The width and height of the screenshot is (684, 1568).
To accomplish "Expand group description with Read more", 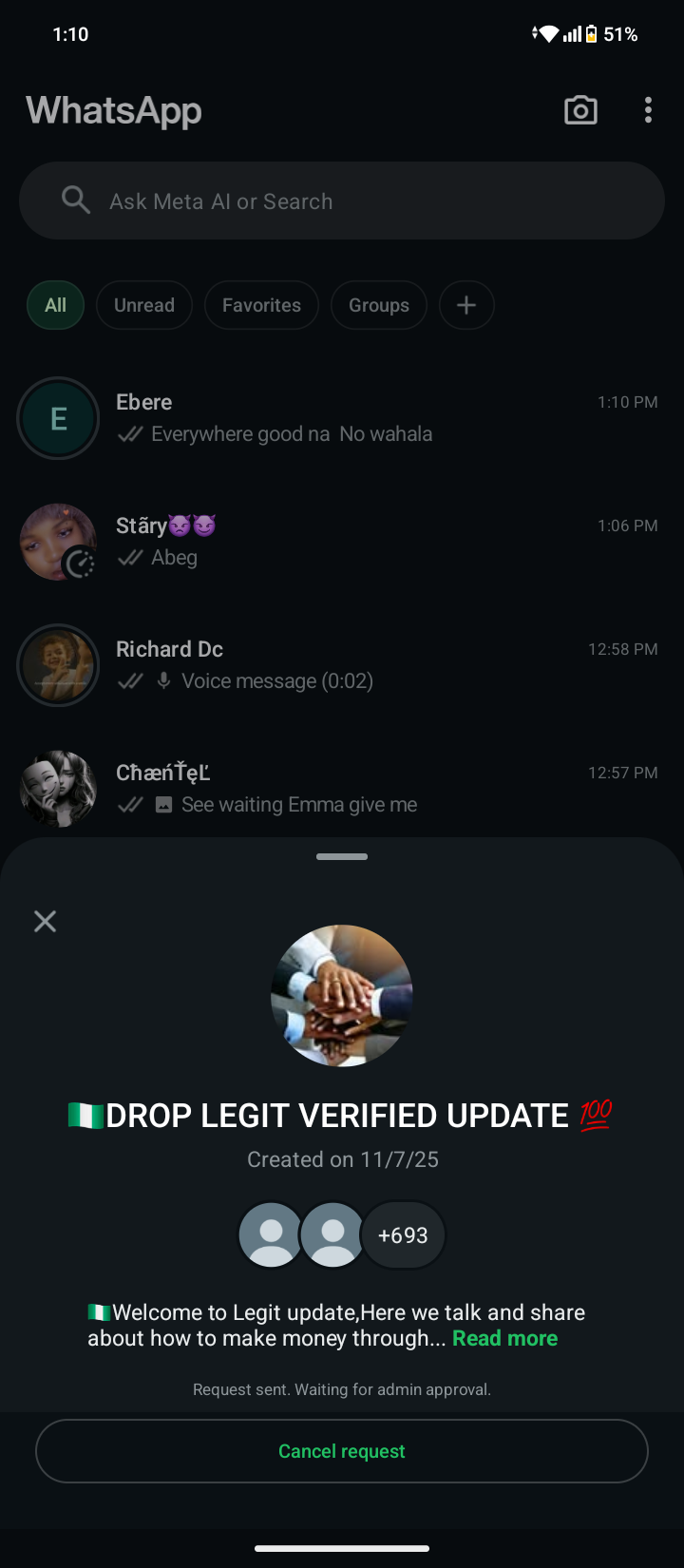I will click(x=504, y=1338).
